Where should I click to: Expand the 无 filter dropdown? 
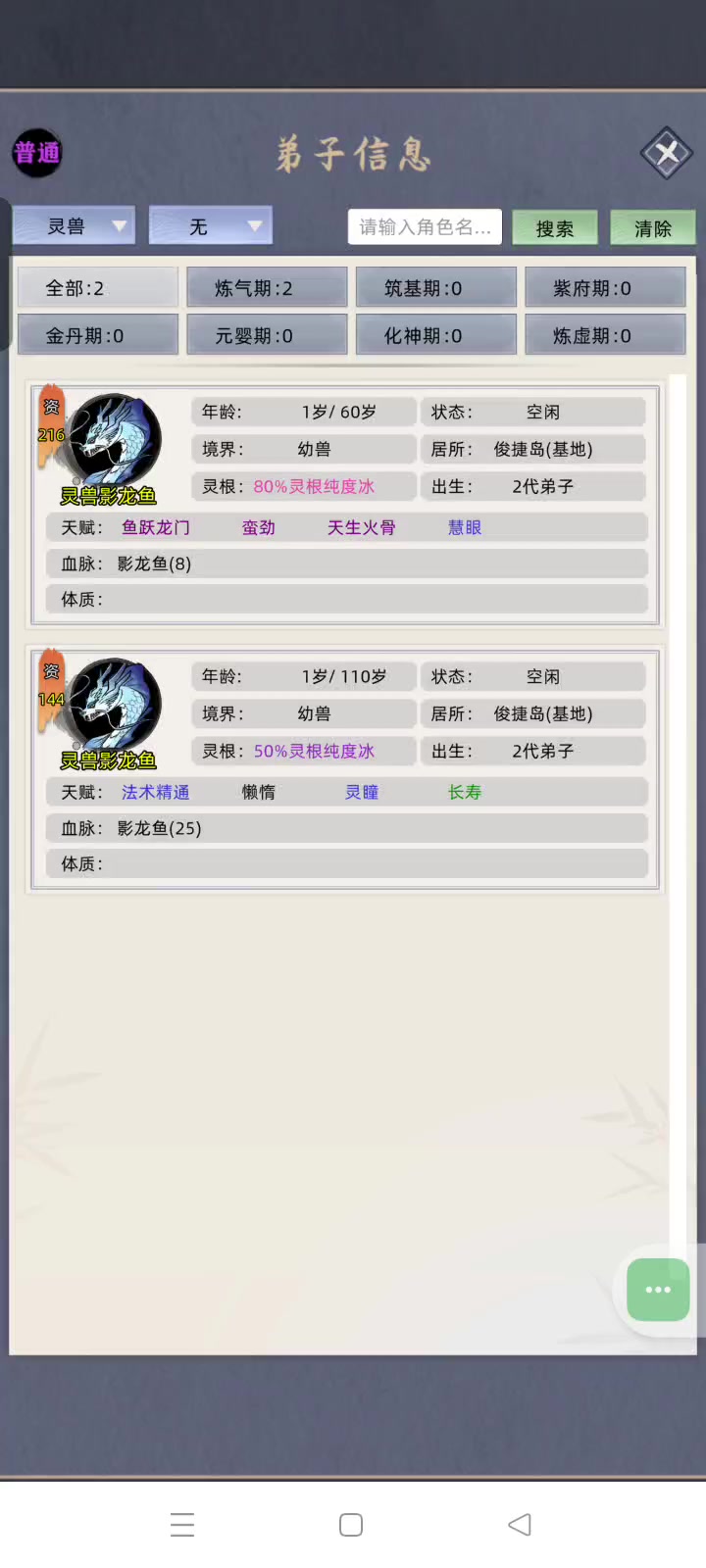(x=211, y=226)
